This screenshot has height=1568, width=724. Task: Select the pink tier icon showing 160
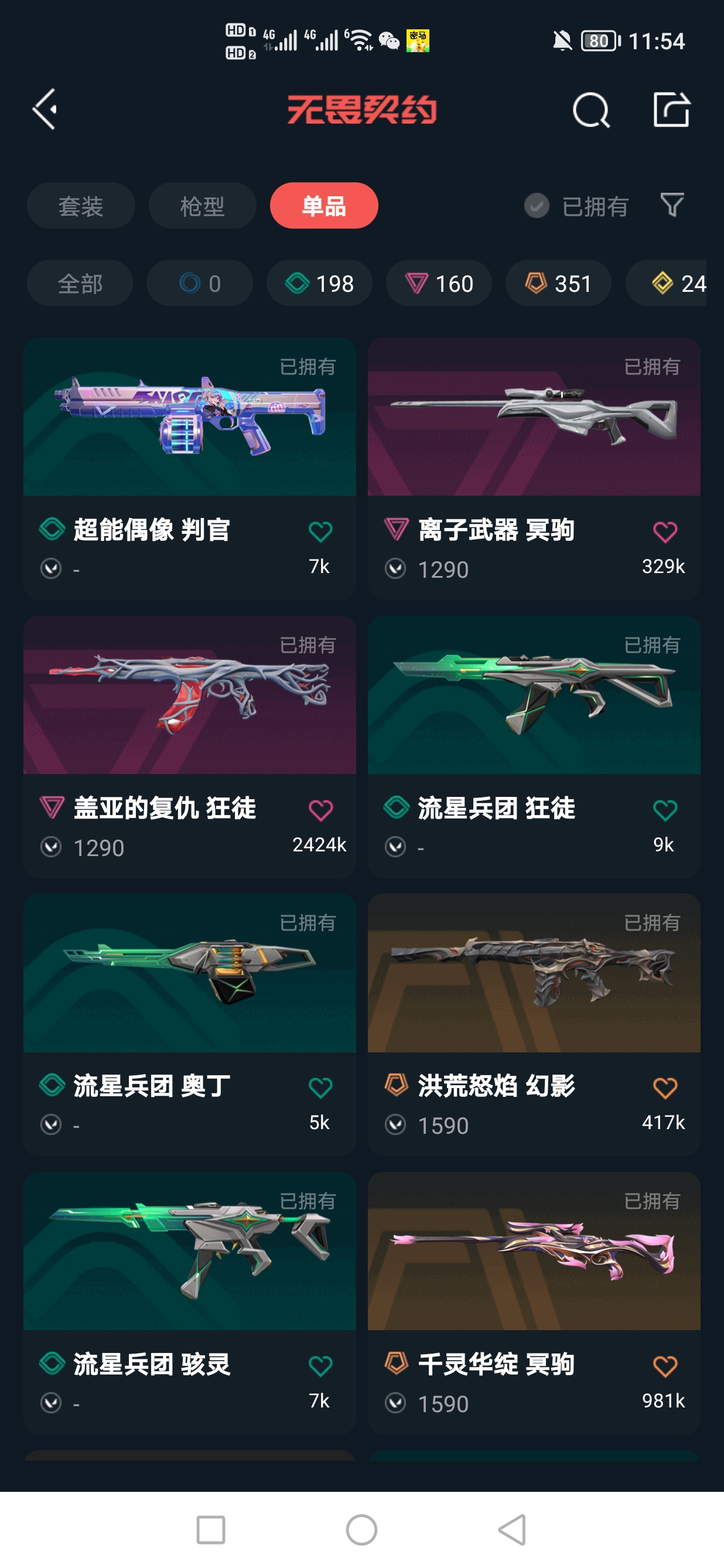tap(438, 283)
